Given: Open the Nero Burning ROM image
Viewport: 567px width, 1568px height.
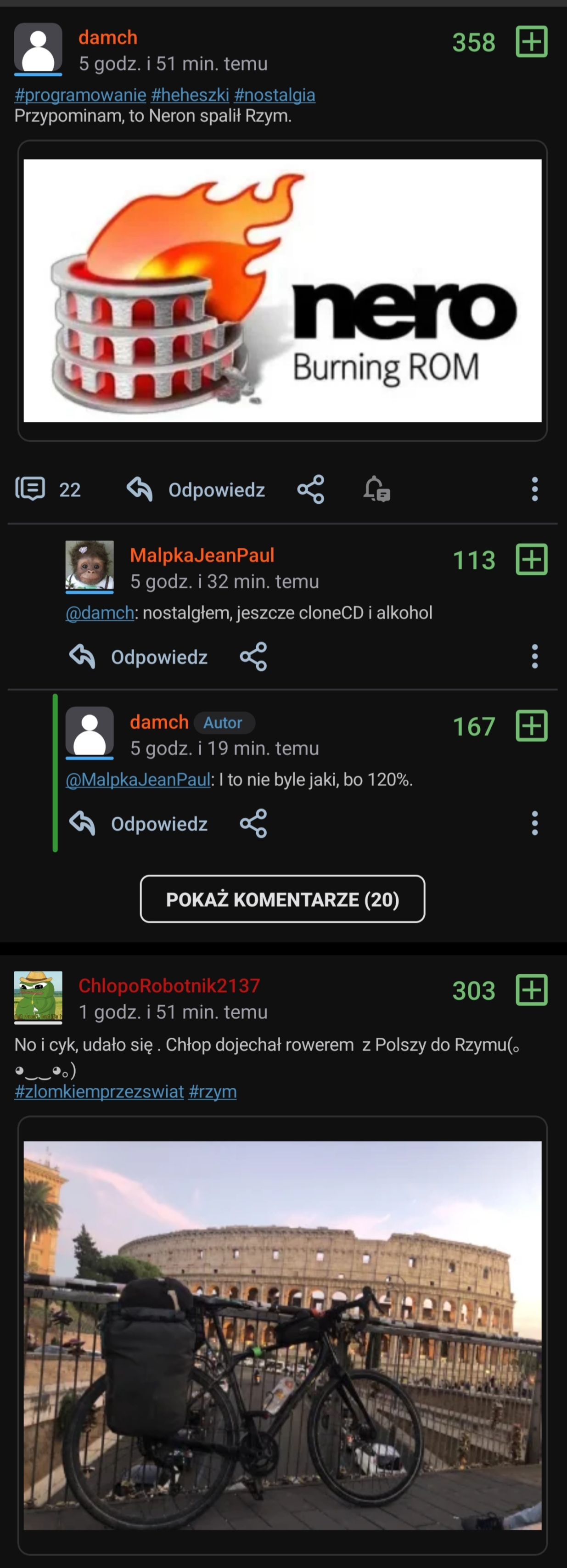Looking at the screenshot, I should click(x=282, y=290).
